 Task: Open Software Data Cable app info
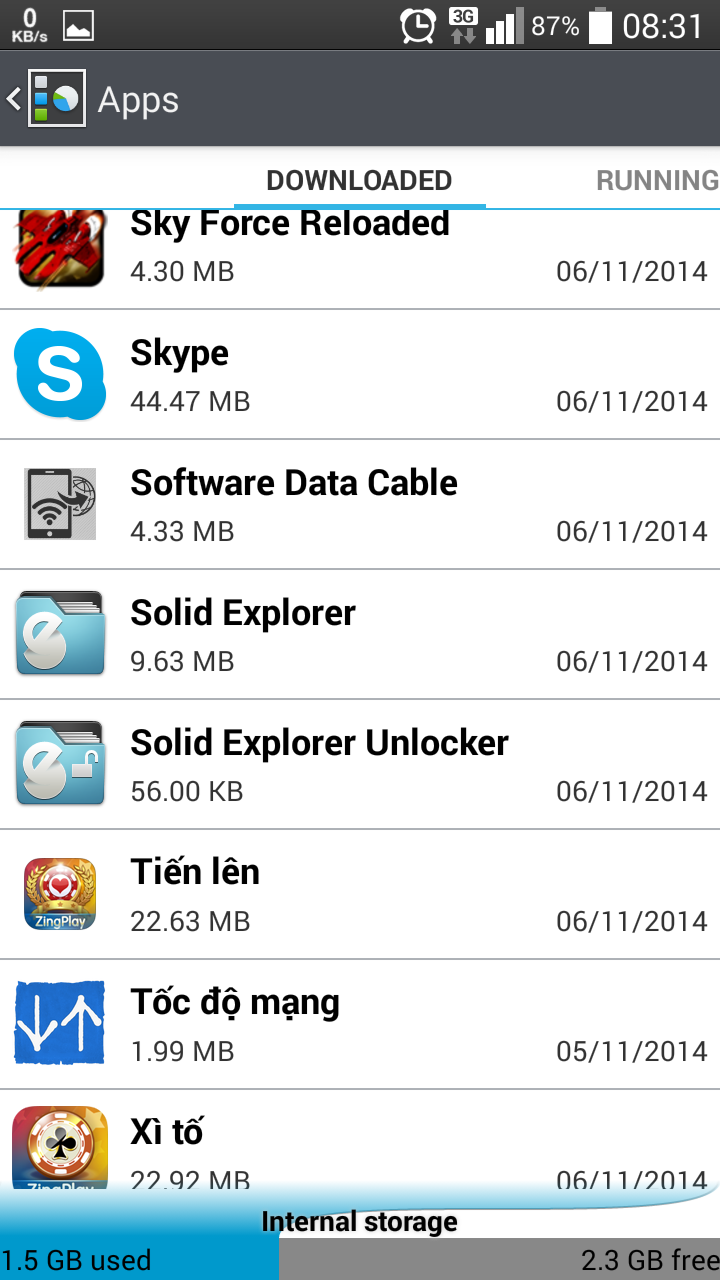pyautogui.click(x=360, y=505)
